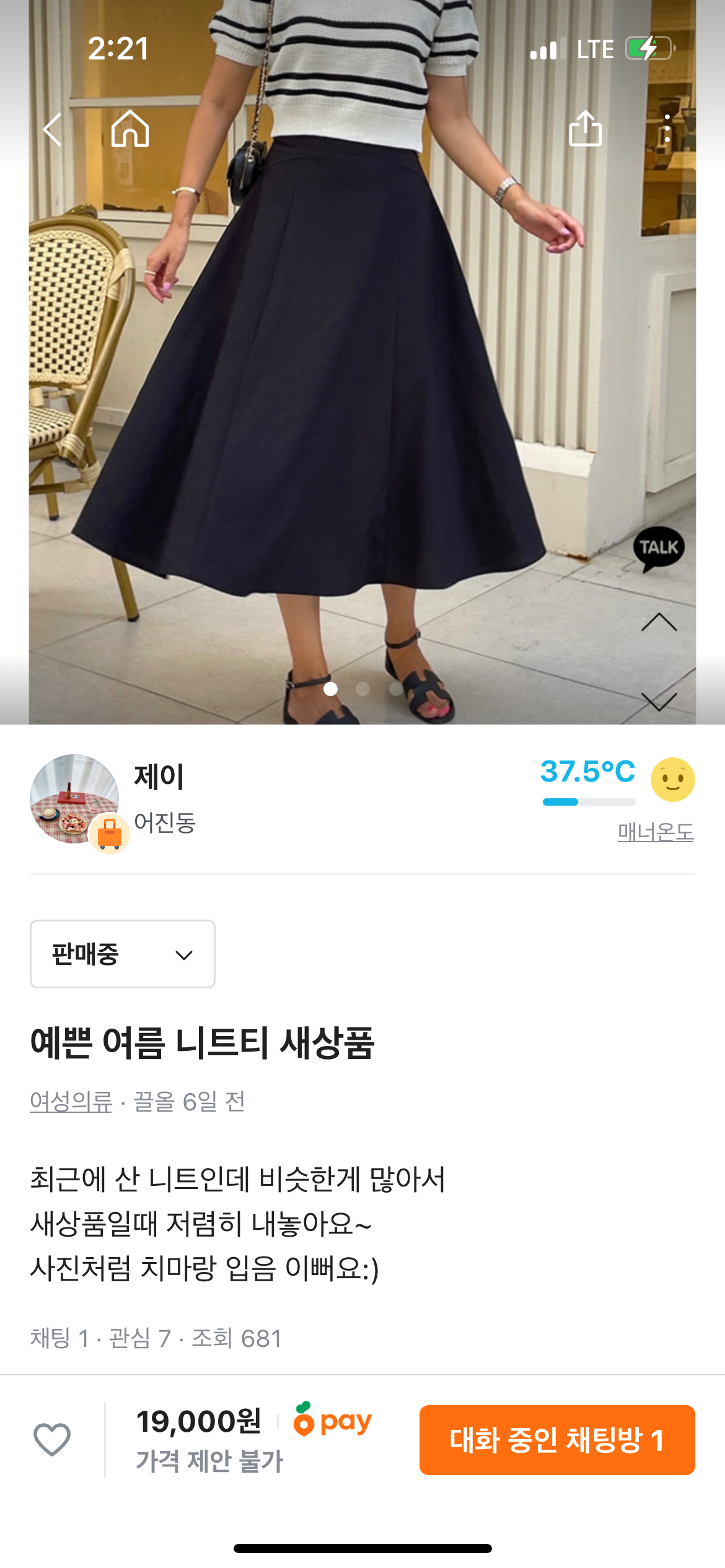Open the 매너온도 info link
Viewport: 725px width, 1568px height.
[655, 832]
